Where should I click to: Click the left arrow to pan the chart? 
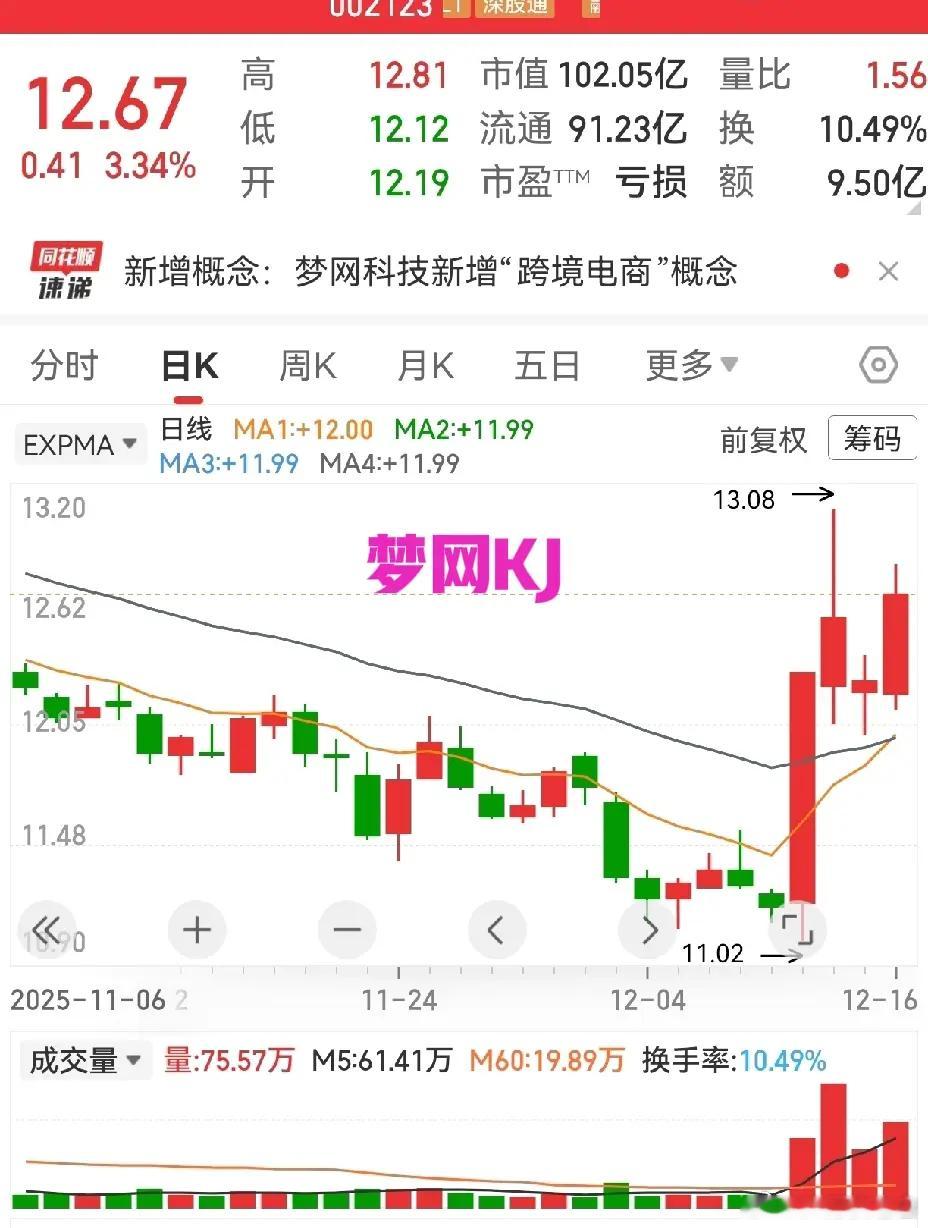coord(497,929)
